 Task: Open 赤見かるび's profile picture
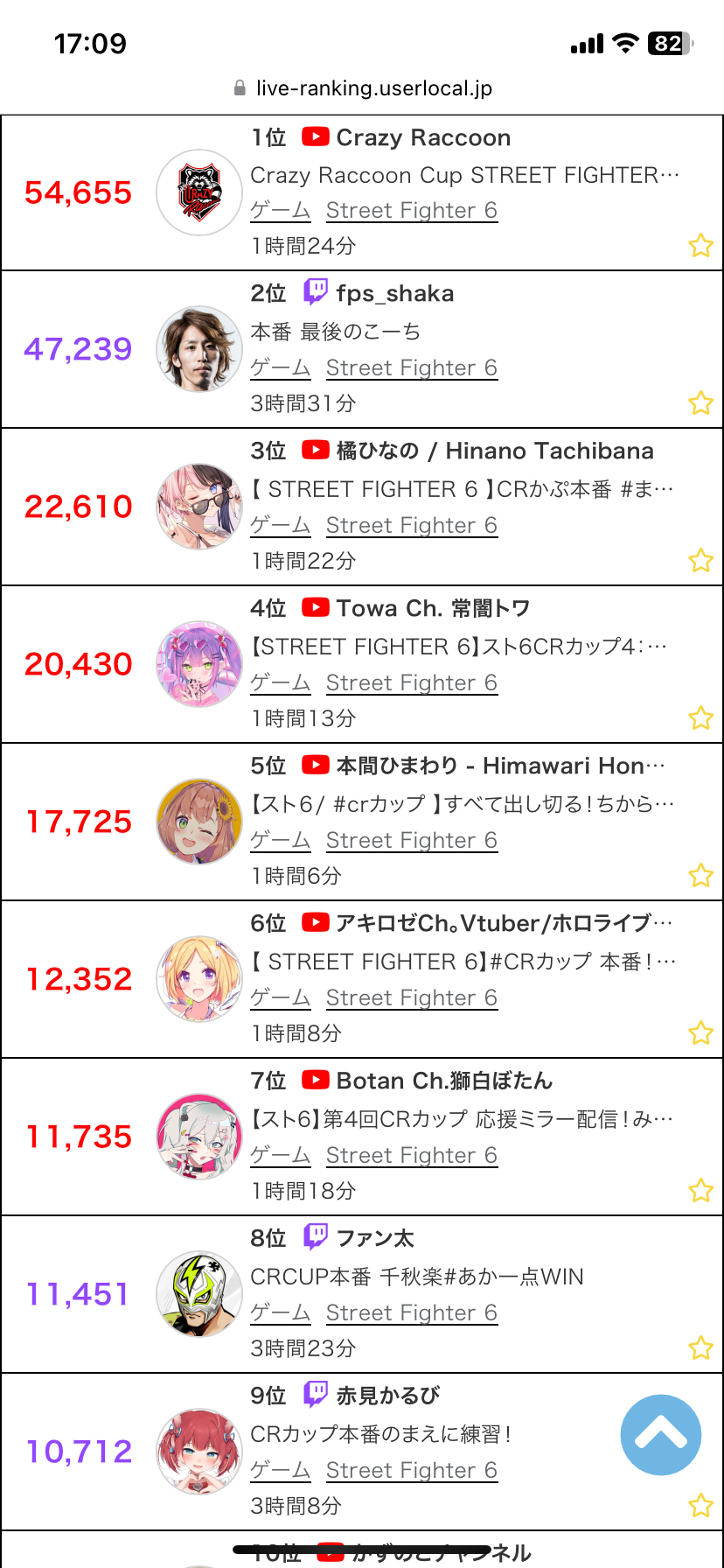(199, 1452)
